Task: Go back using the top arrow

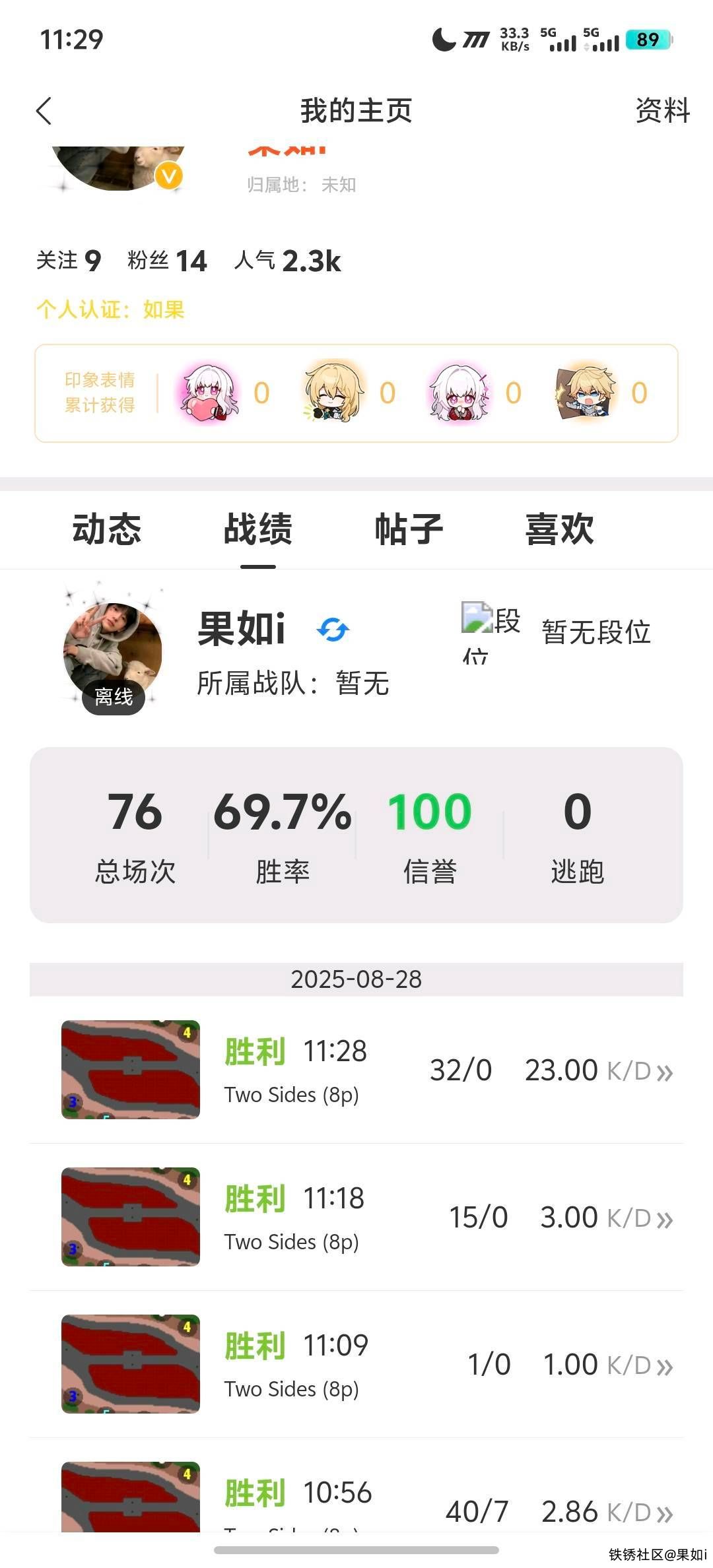Action: point(44,111)
